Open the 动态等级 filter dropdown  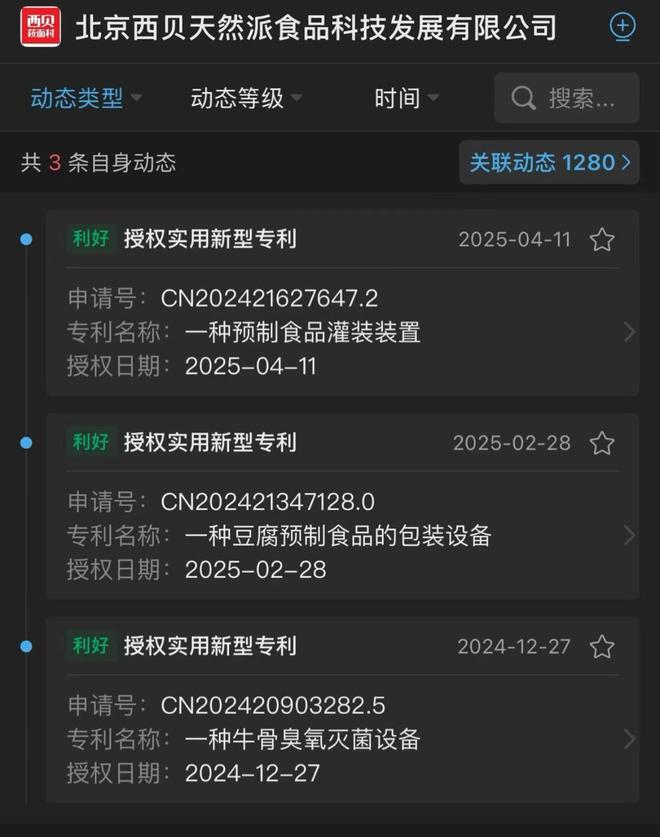tap(246, 98)
